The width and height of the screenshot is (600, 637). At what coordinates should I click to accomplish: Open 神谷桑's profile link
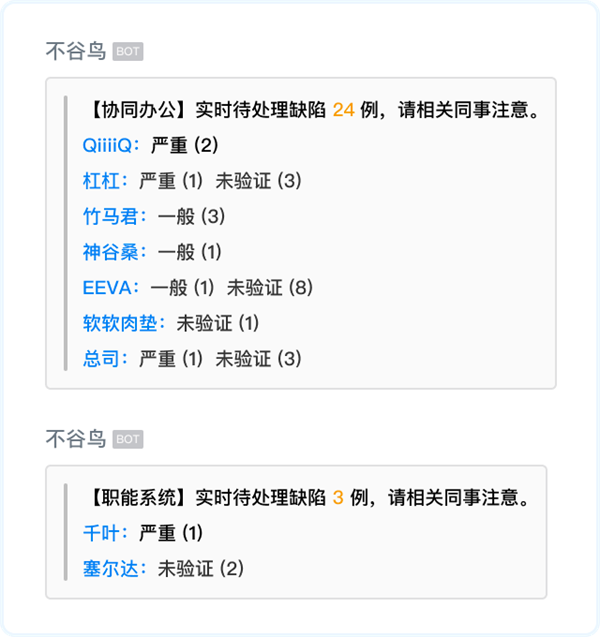point(114,252)
